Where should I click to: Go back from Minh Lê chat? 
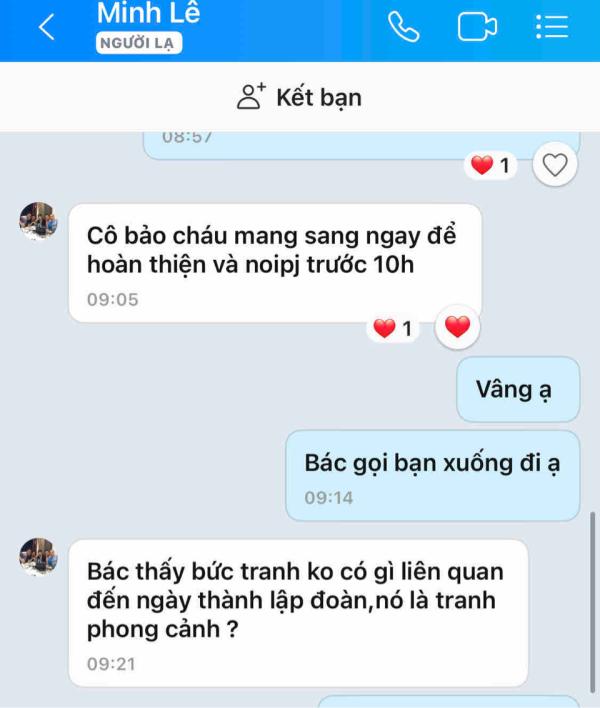(46, 28)
